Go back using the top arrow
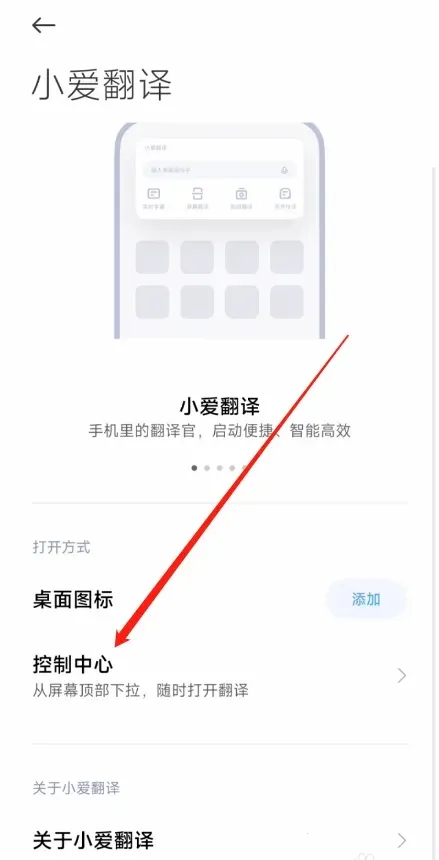439x860 pixels. (x=43, y=25)
